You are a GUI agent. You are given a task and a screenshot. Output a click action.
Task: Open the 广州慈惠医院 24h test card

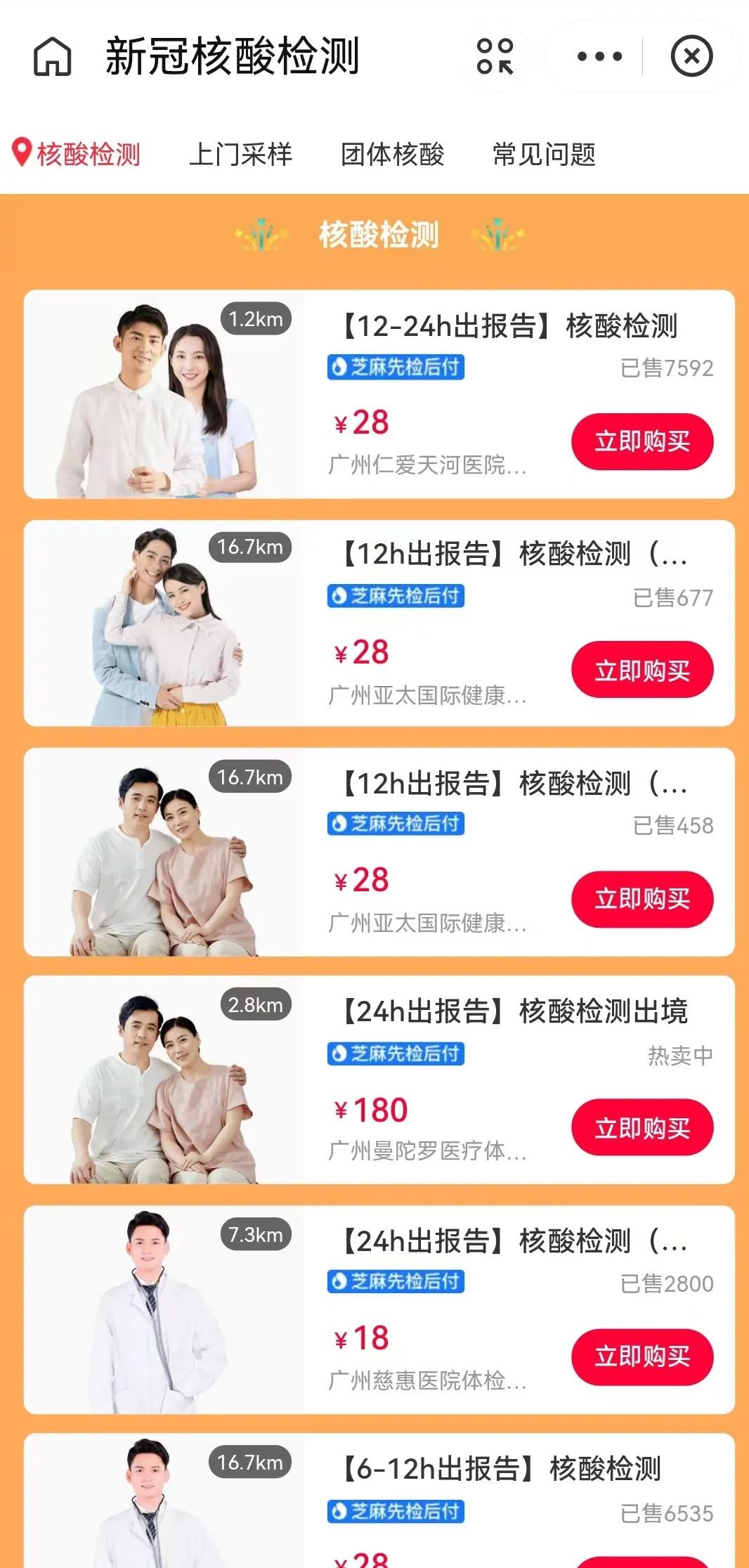click(514, 1241)
